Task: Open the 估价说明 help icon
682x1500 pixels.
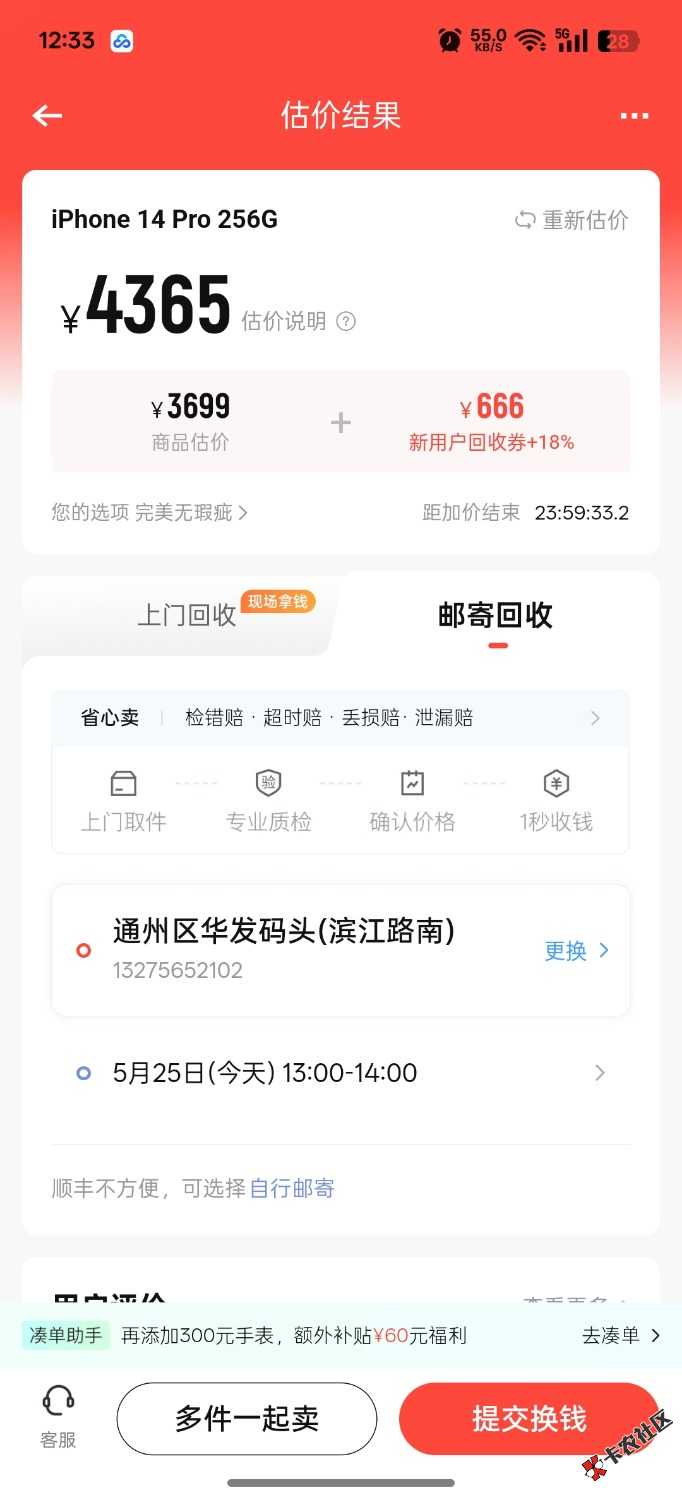Action: 346,321
